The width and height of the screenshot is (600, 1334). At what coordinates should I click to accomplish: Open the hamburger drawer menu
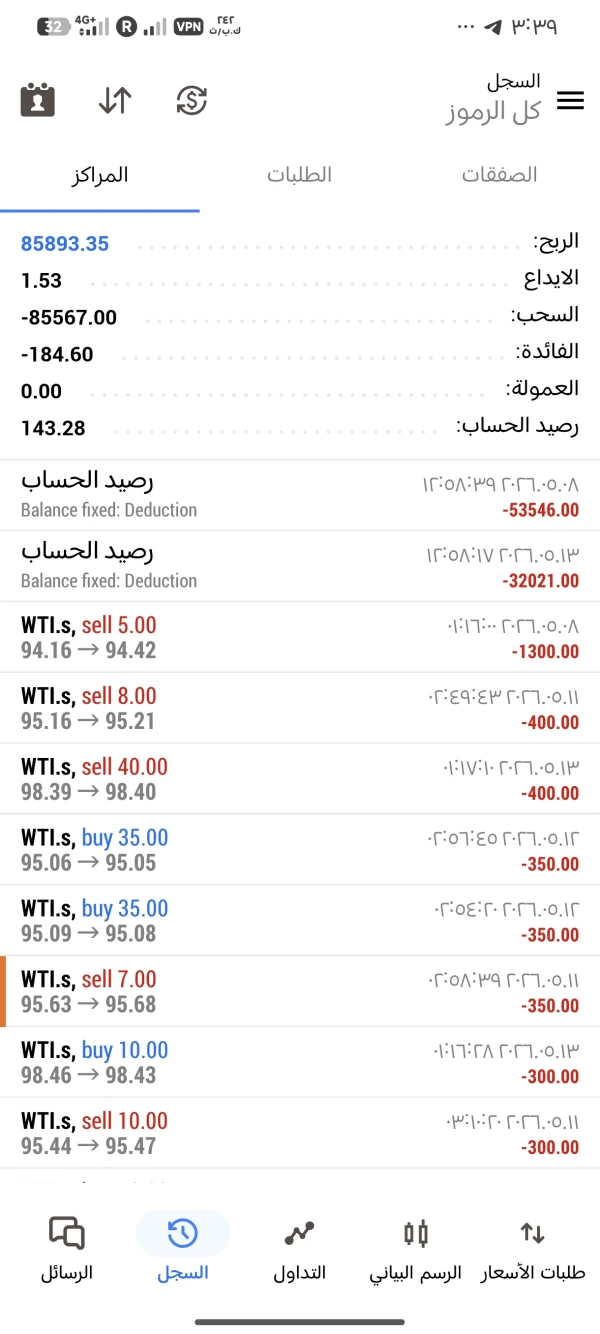pos(571,100)
